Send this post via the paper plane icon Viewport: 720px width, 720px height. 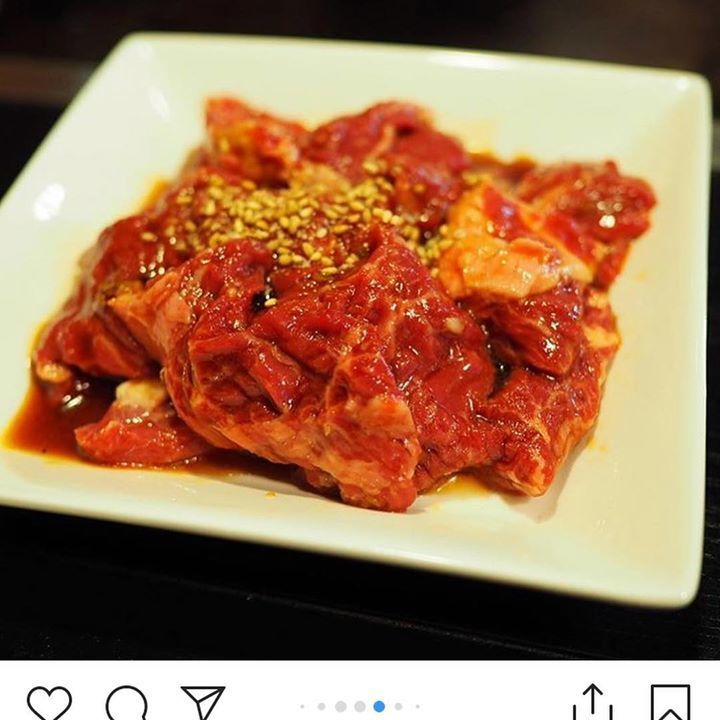[203, 704]
